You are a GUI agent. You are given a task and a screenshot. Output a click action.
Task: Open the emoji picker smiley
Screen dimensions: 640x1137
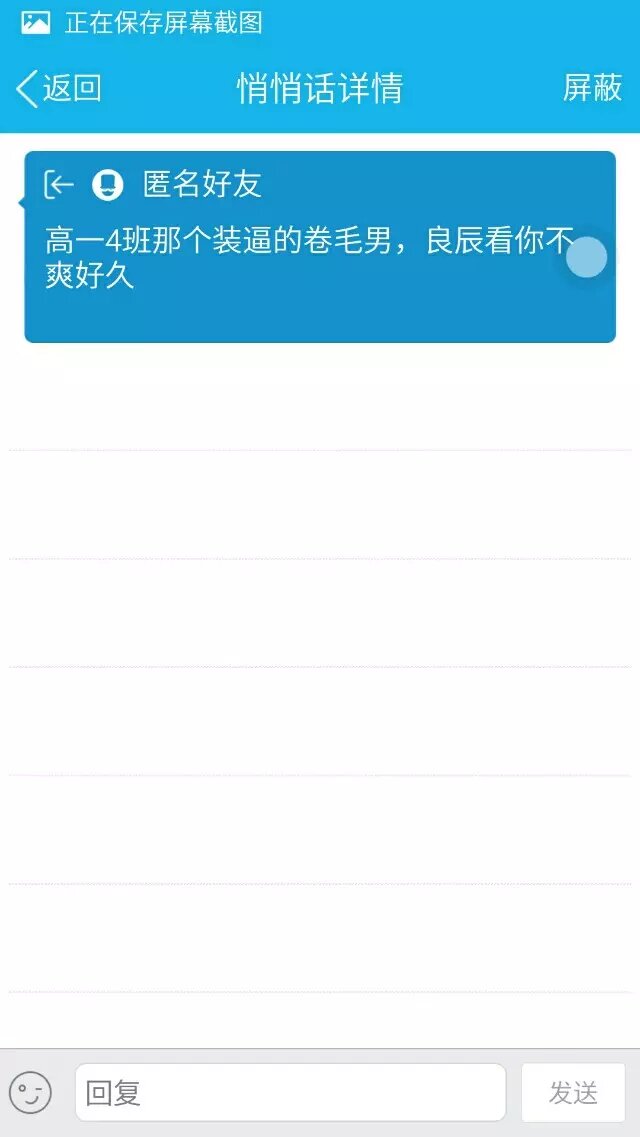coord(30,1092)
